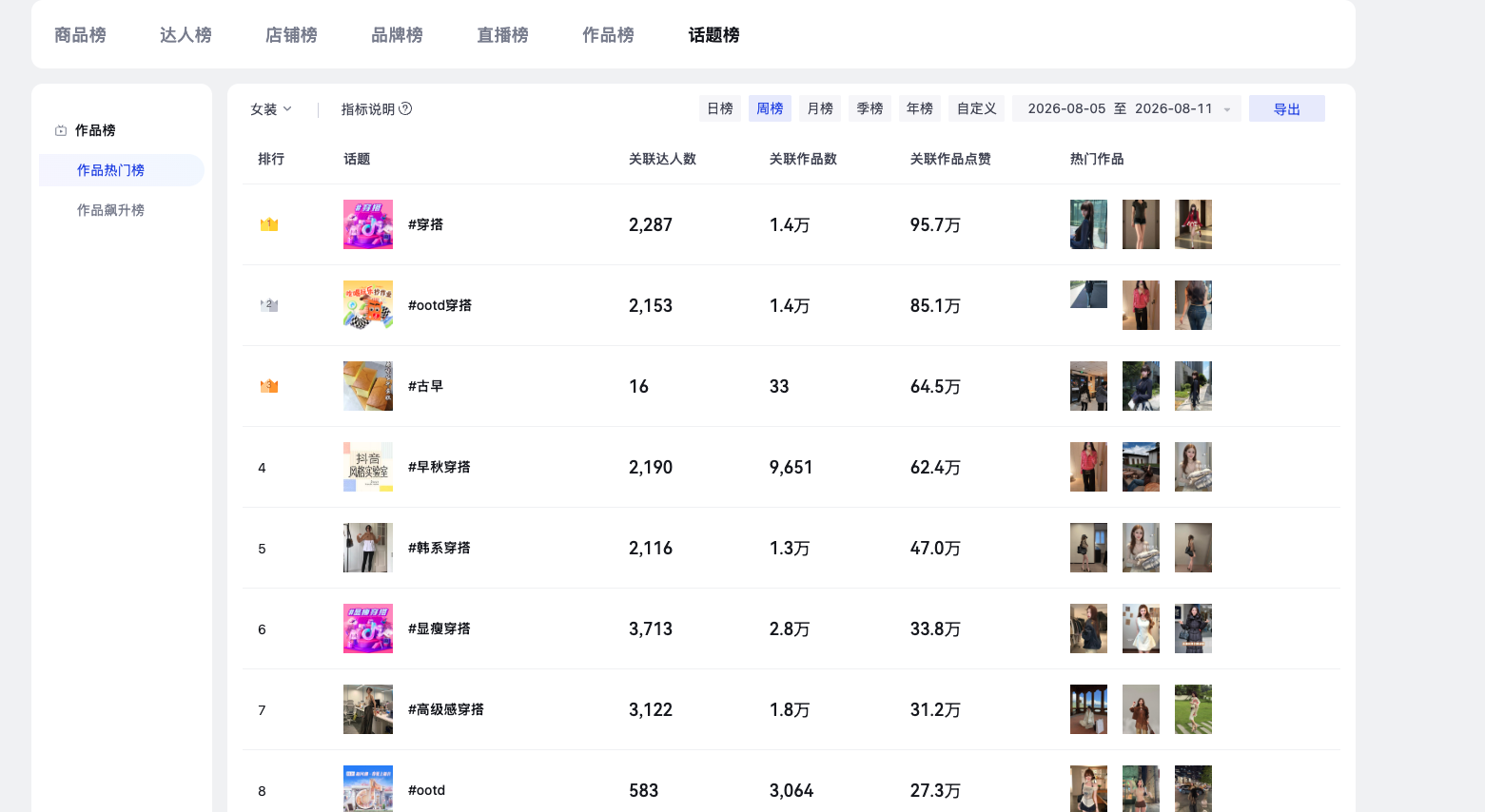Tap the 导出 export button

(x=1287, y=108)
